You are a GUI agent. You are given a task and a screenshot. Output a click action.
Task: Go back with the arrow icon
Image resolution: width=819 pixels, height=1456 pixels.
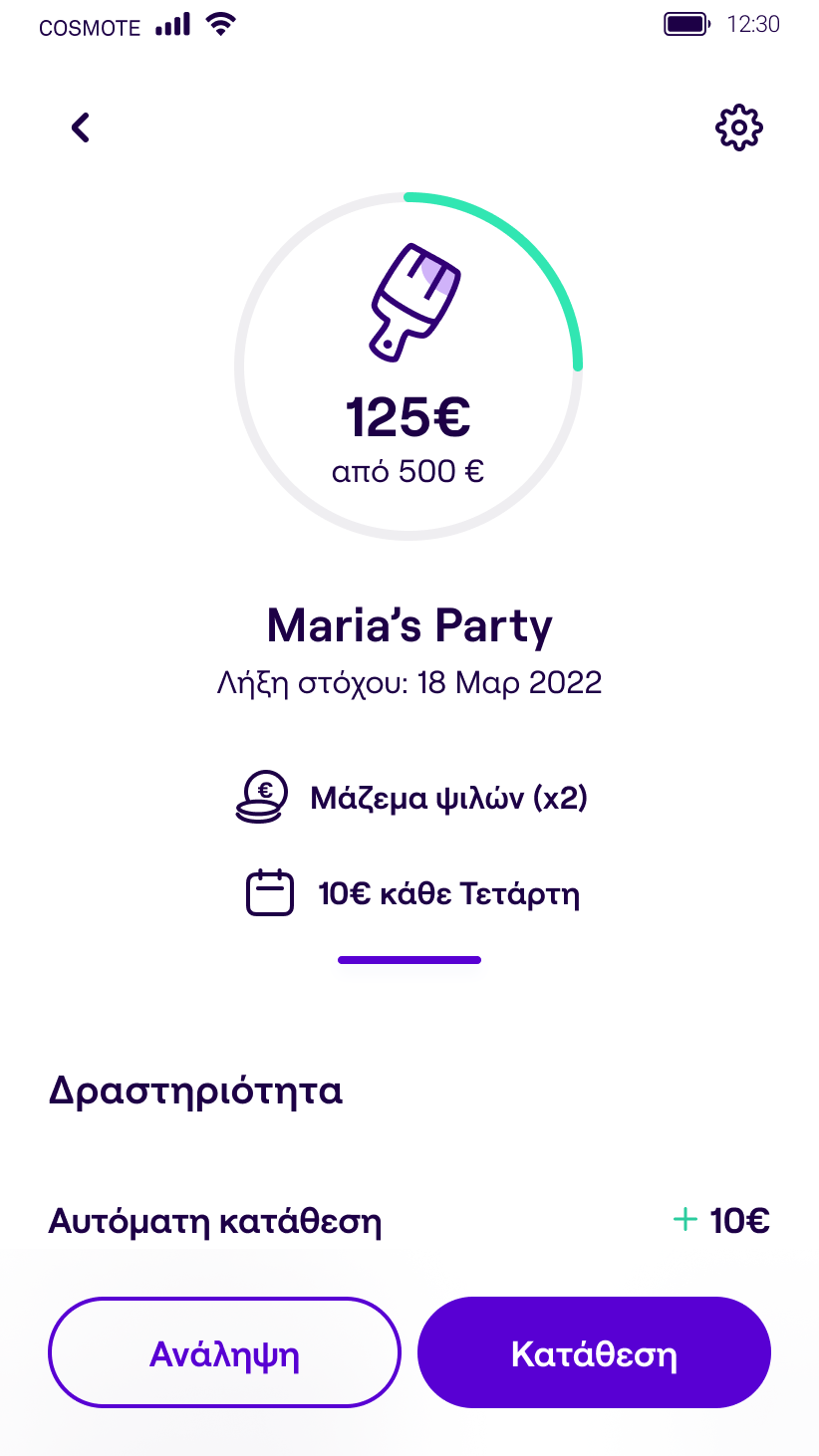[81, 127]
